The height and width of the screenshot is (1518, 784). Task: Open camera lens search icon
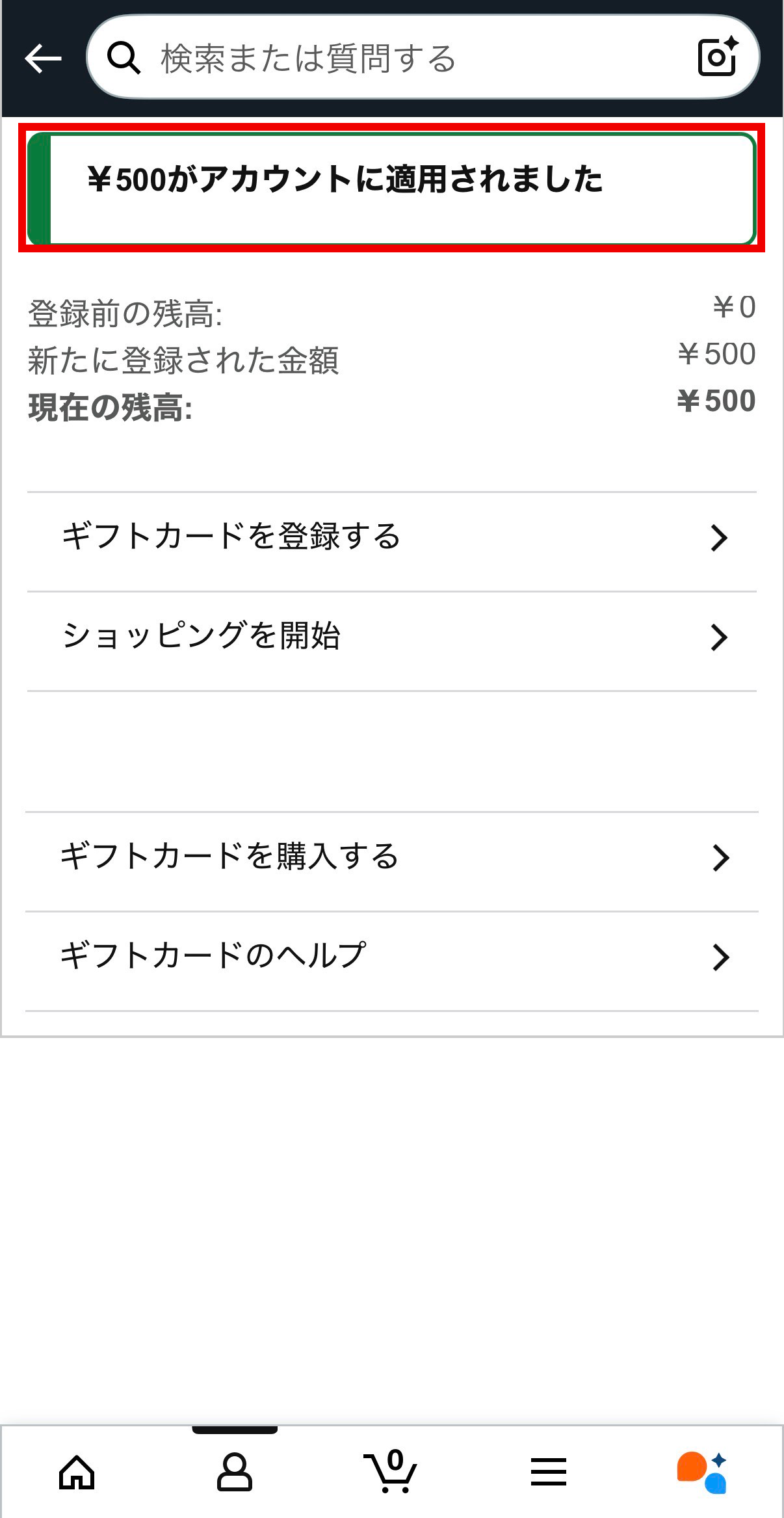(717, 57)
